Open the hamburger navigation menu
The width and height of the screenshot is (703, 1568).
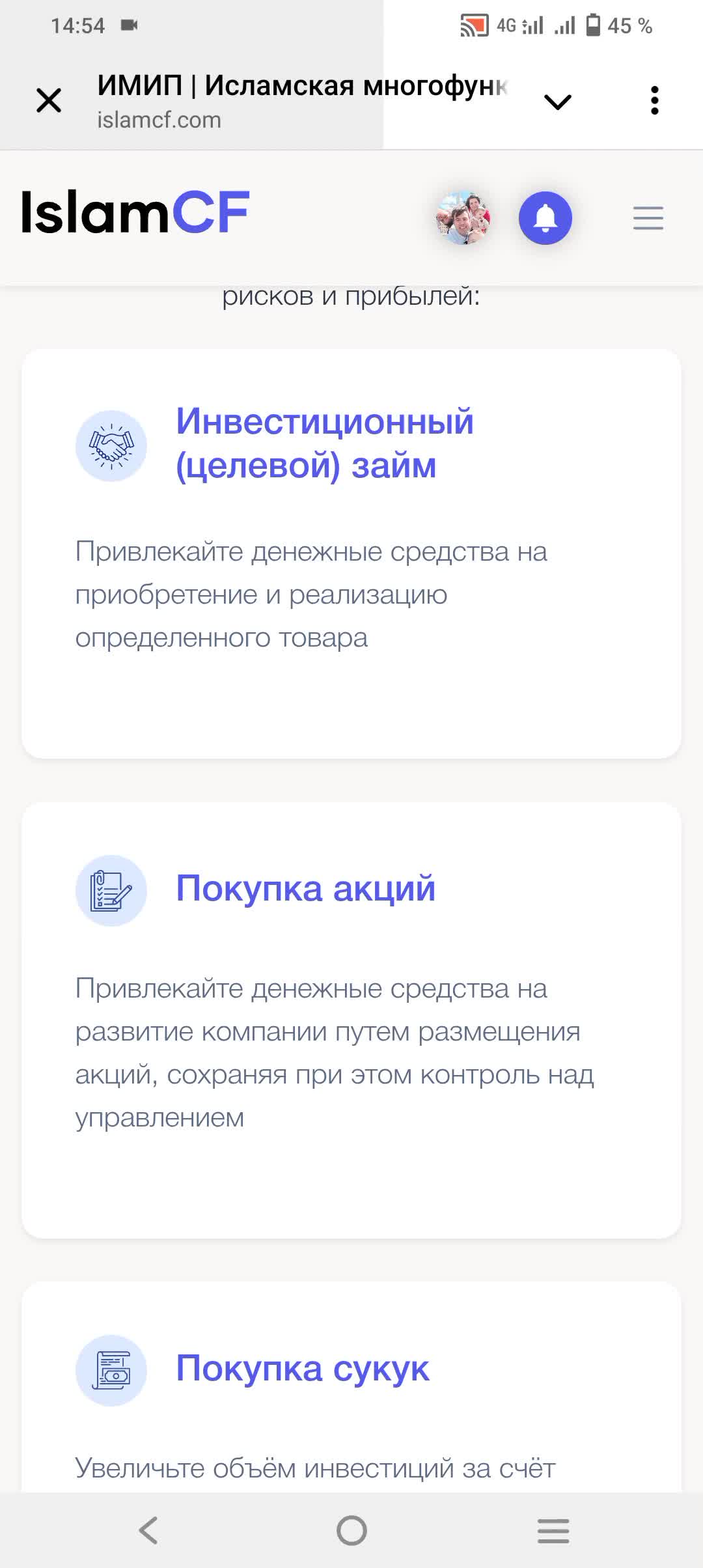648,218
